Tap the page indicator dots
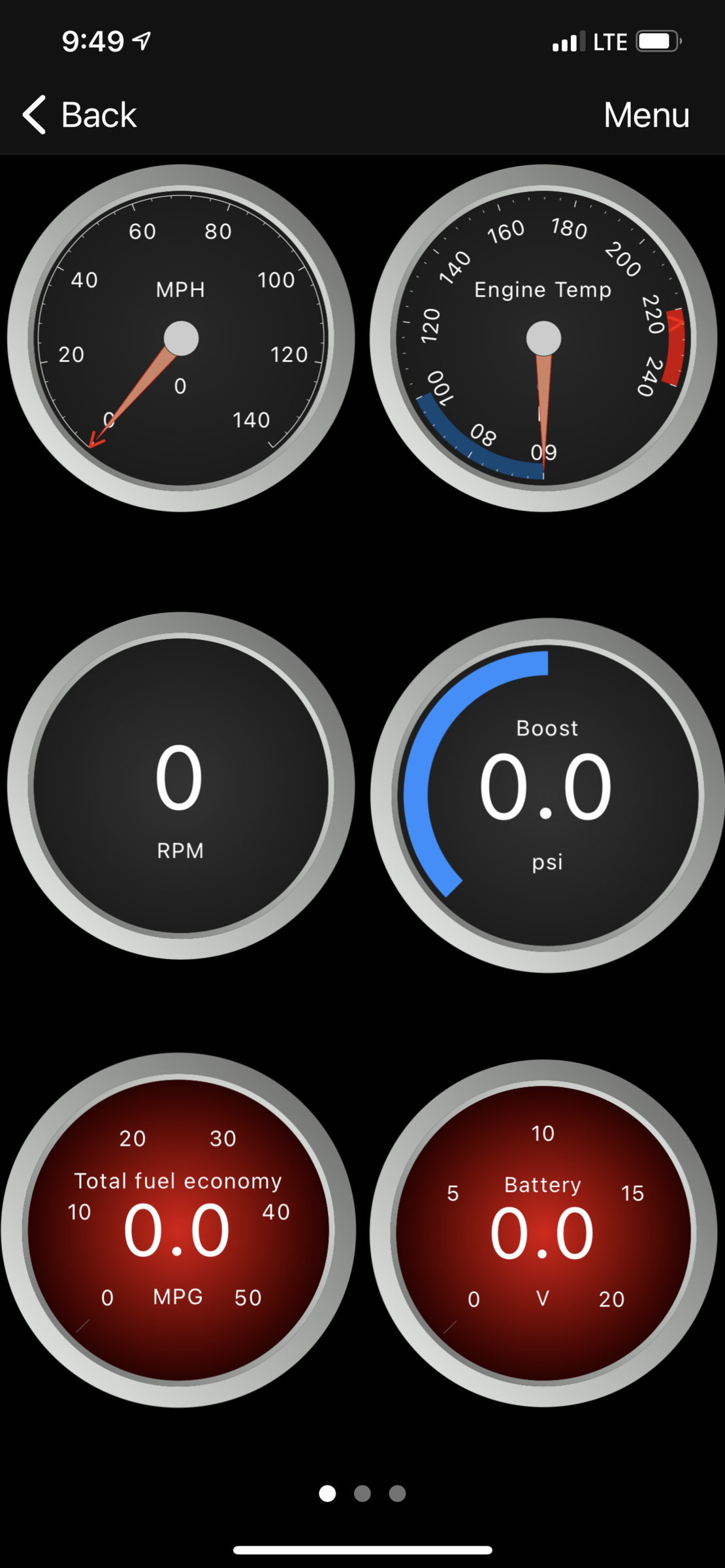The height and width of the screenshot is (1568, 725). [x=362, y=1494]
